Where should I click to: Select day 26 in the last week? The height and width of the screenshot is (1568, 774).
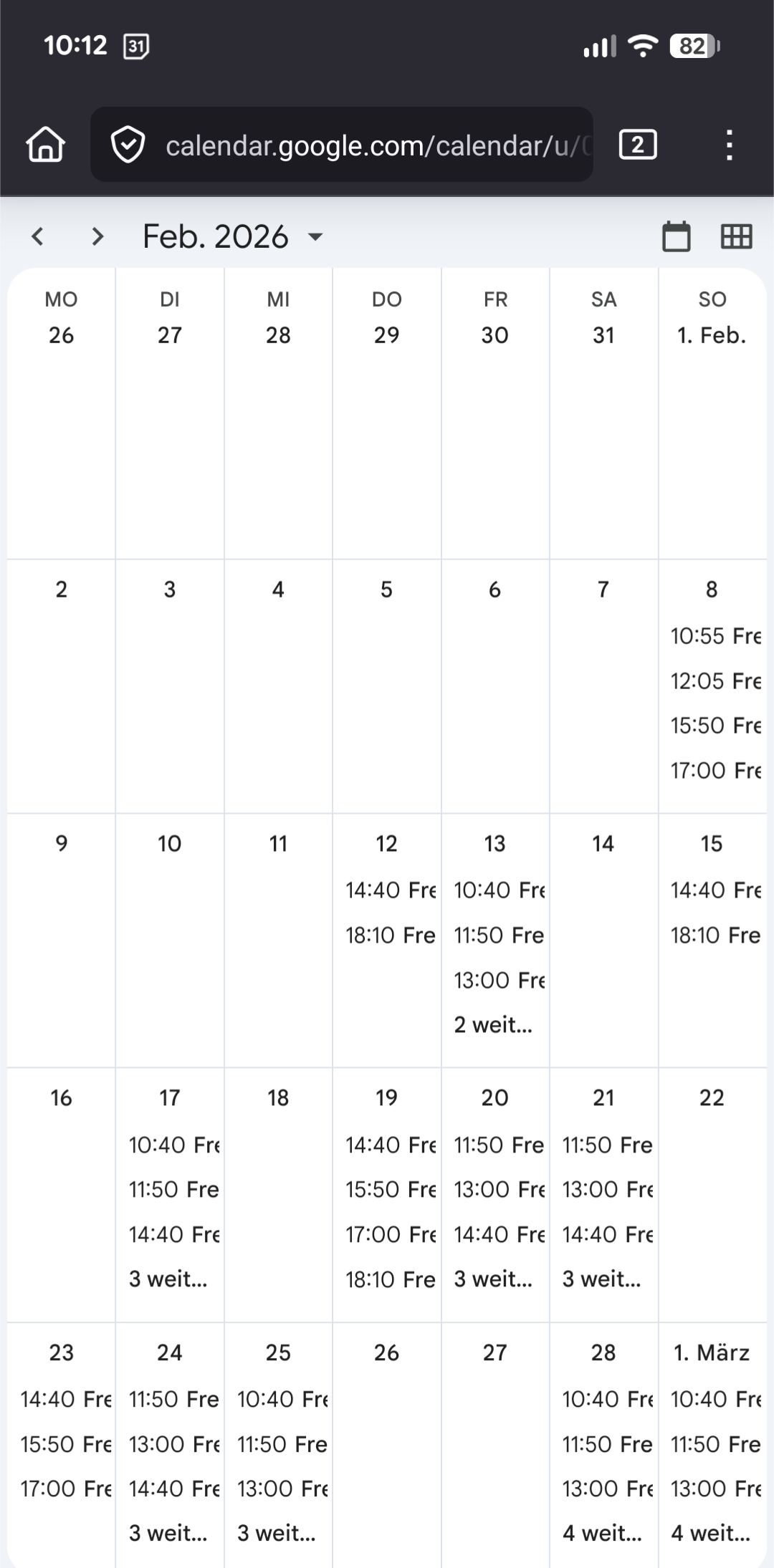(386, 1352)
